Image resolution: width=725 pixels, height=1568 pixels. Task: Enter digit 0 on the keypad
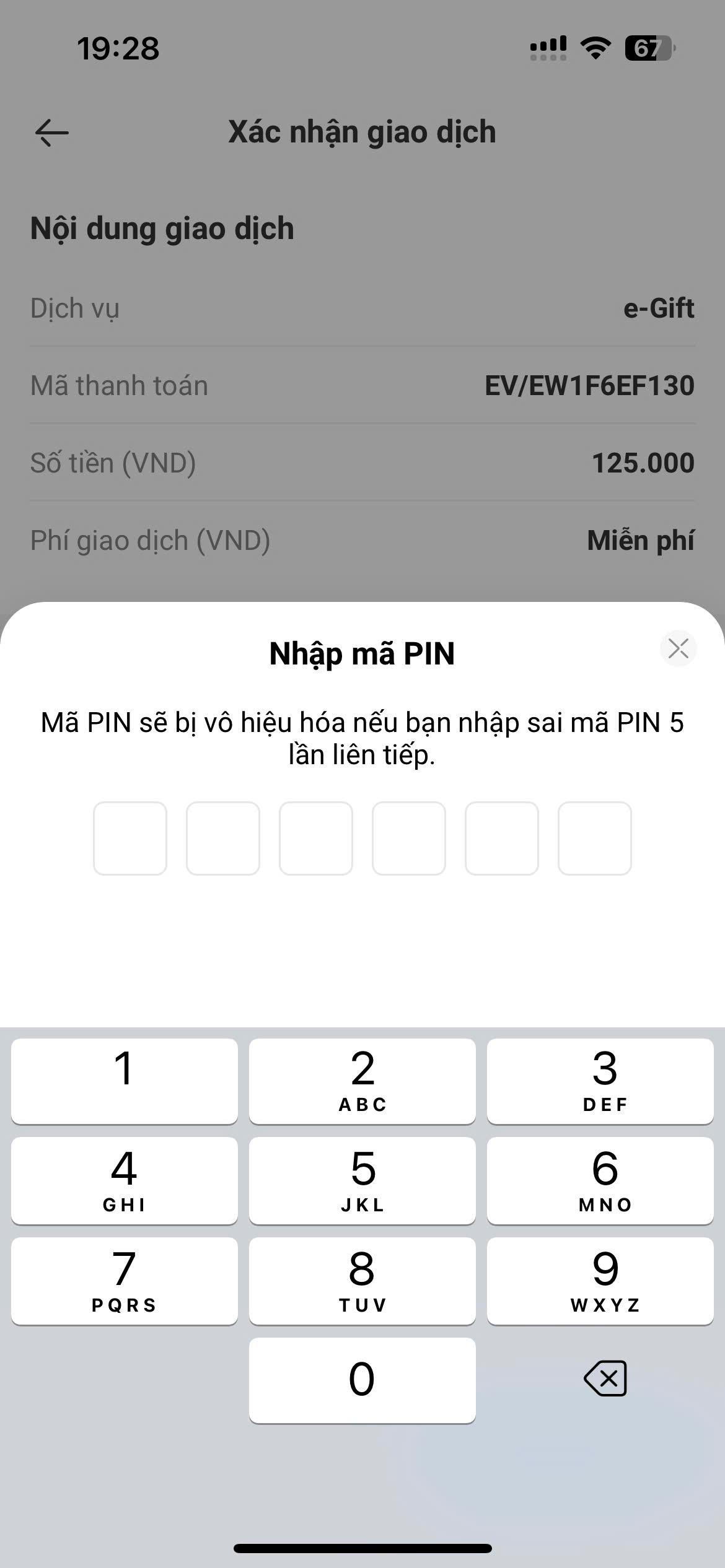[x=362, y=1380]
